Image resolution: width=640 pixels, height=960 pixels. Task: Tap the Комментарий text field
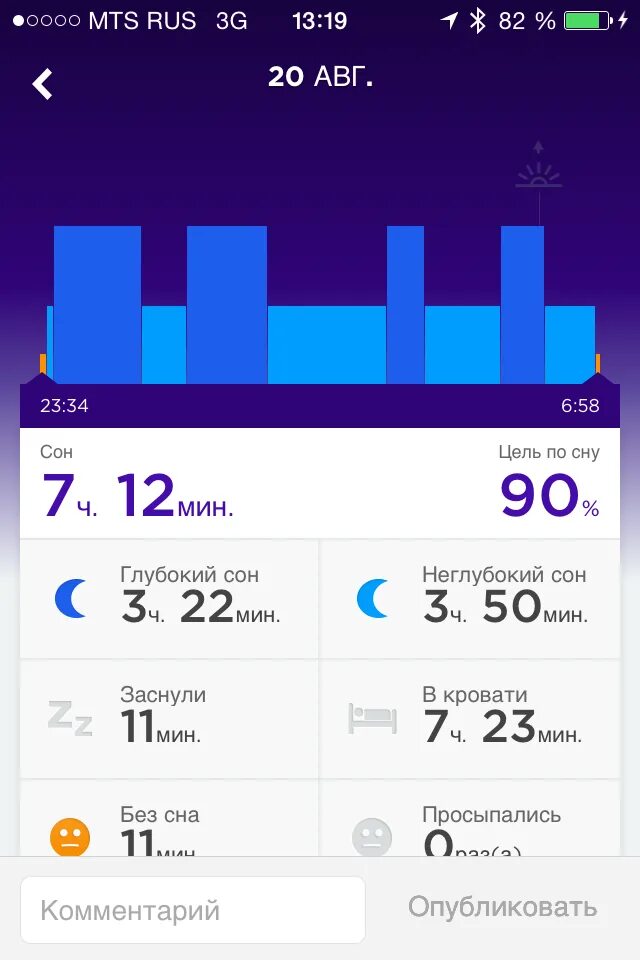(x=193, y=910)
